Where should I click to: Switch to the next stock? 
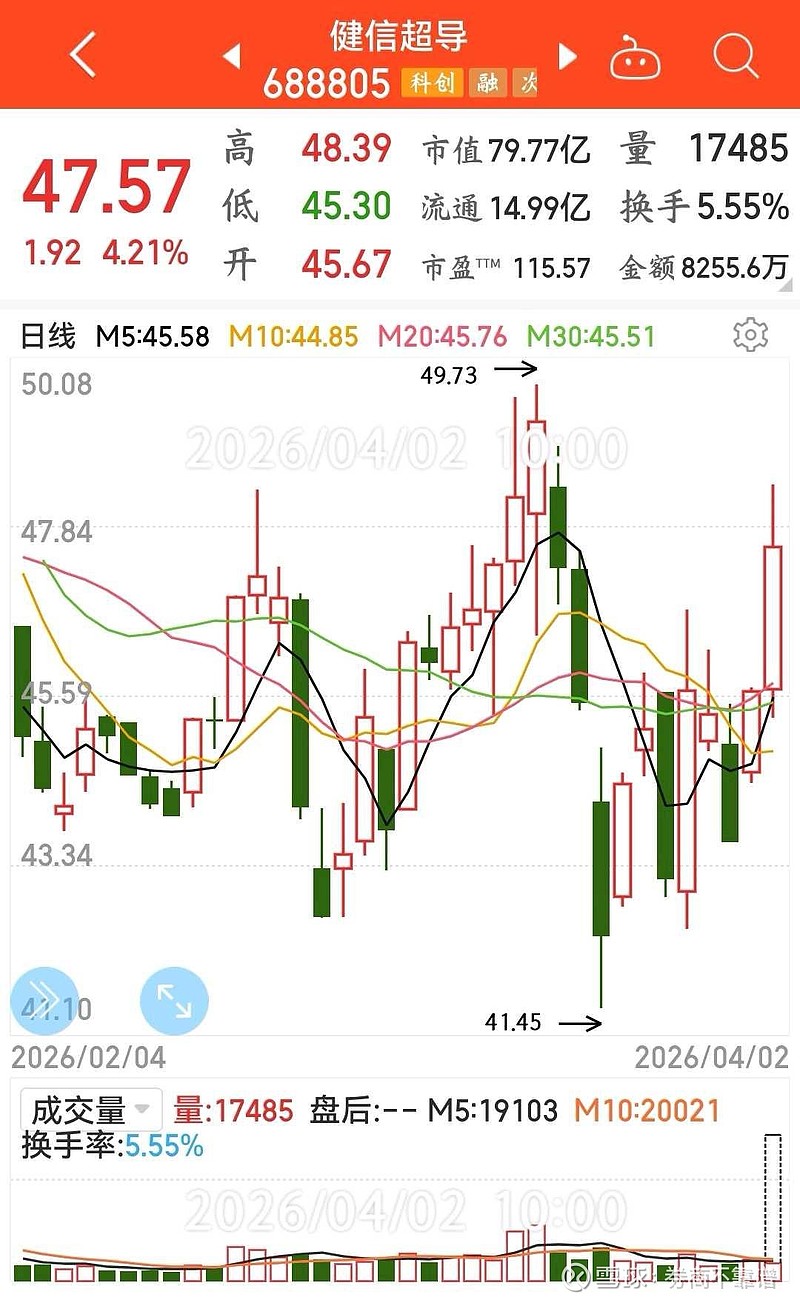(x=568, y=56)
